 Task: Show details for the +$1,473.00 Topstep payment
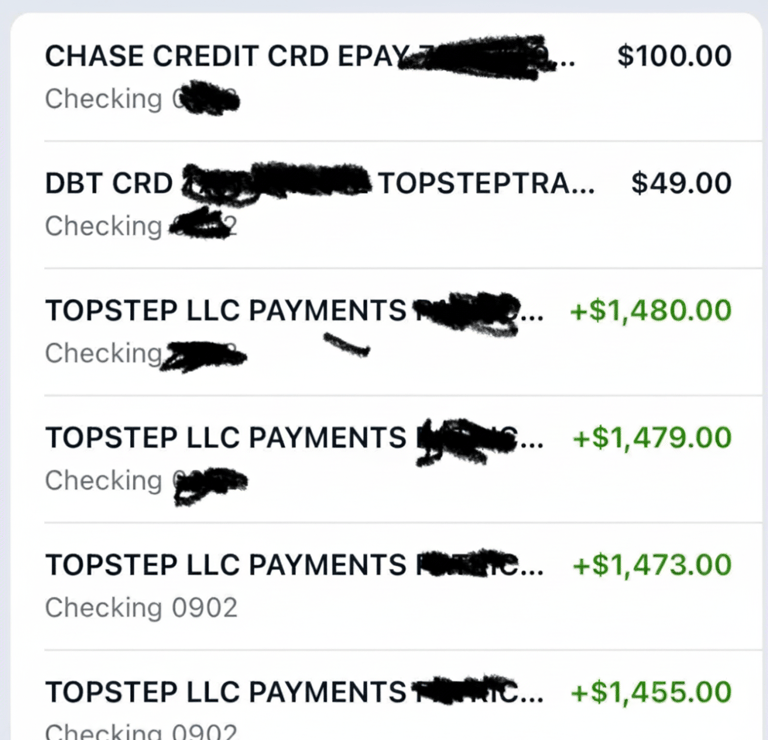pos(388,585)
